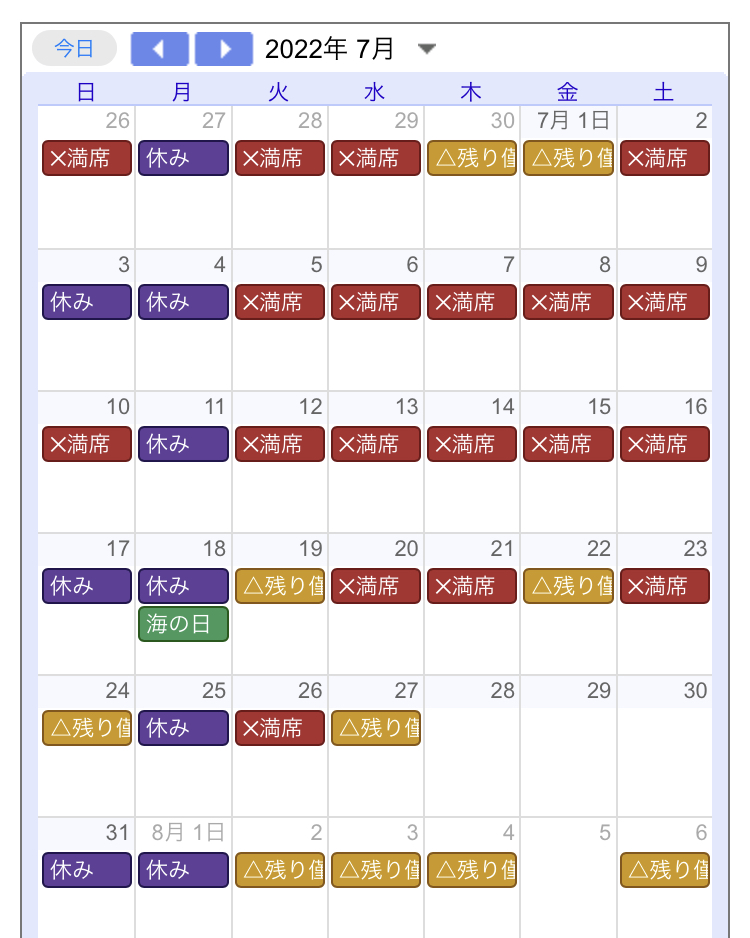
Task: Open the △残り僅 event on July 24
Action: (x=87, y=728)
